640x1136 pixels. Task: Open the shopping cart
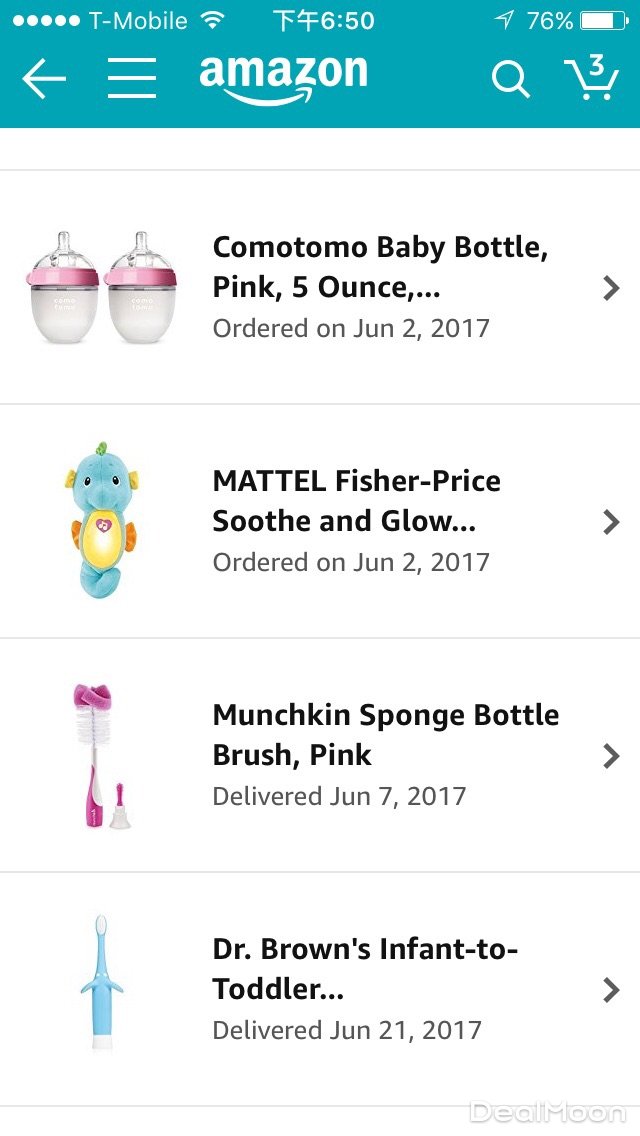[x=591, y=78]
